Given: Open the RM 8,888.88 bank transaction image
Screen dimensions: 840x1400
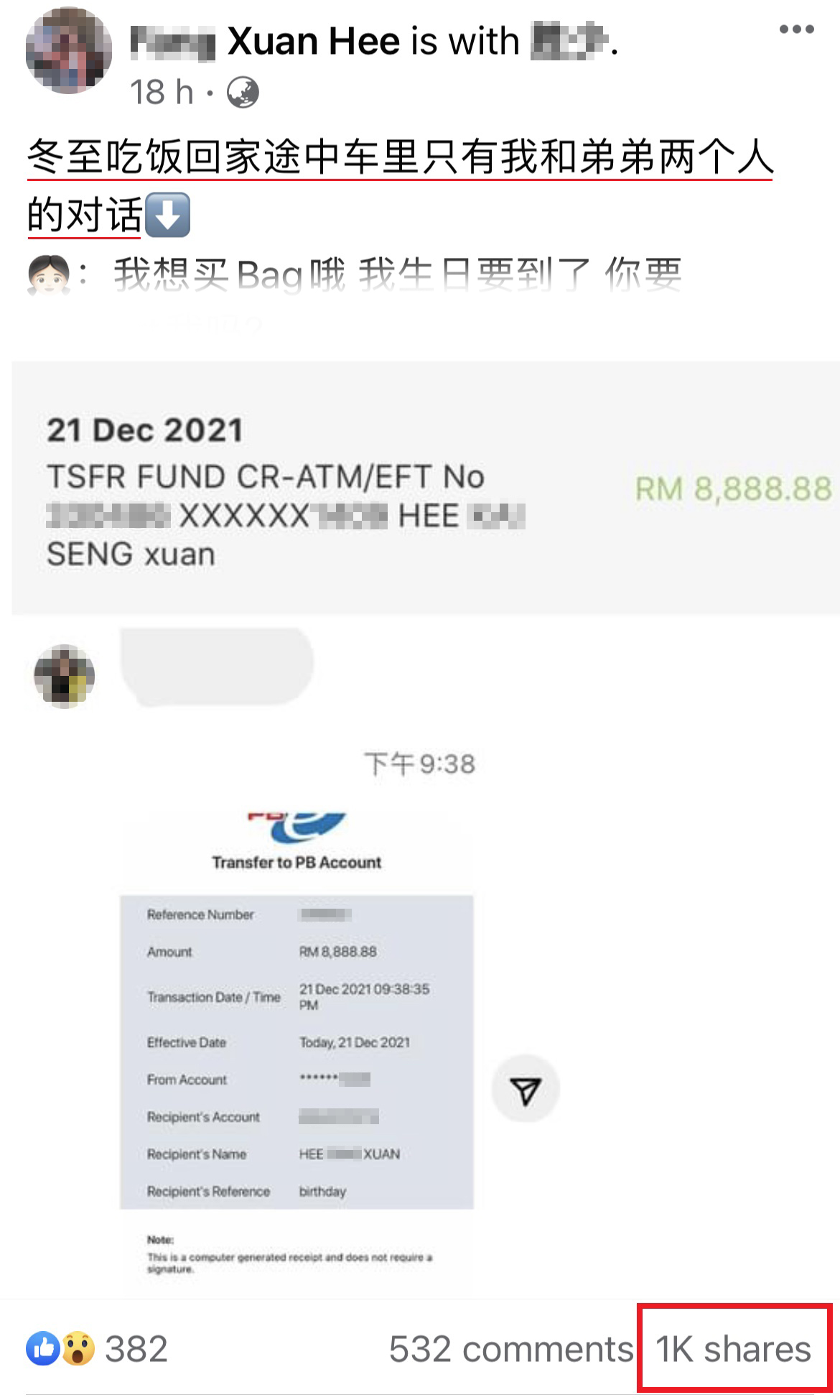Looking at the screenshot, I should (425, 488).
